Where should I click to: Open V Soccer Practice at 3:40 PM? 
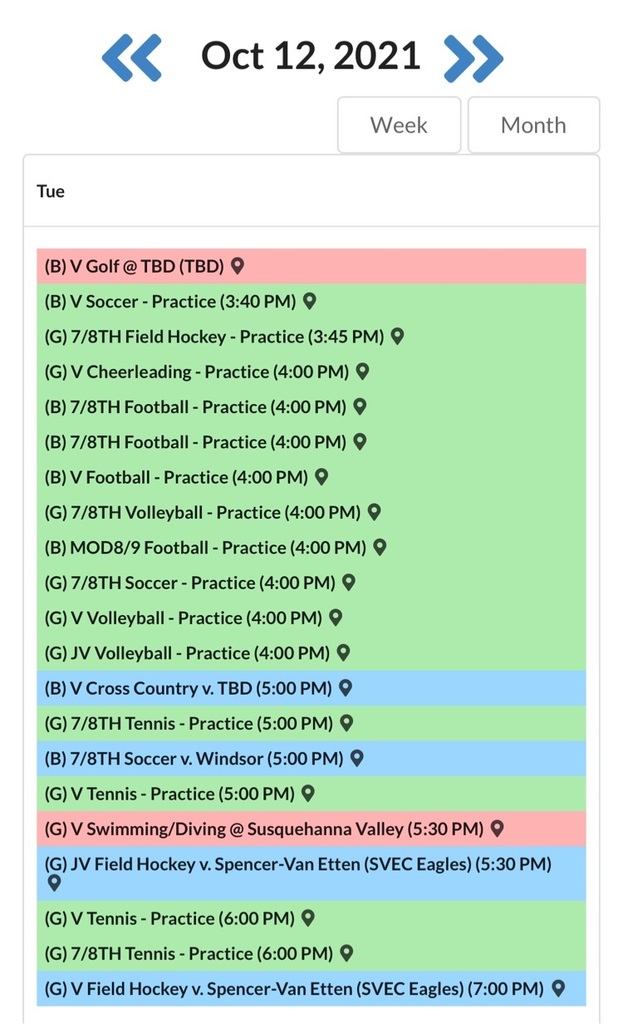pyautogui.click(x=311, y=301)
